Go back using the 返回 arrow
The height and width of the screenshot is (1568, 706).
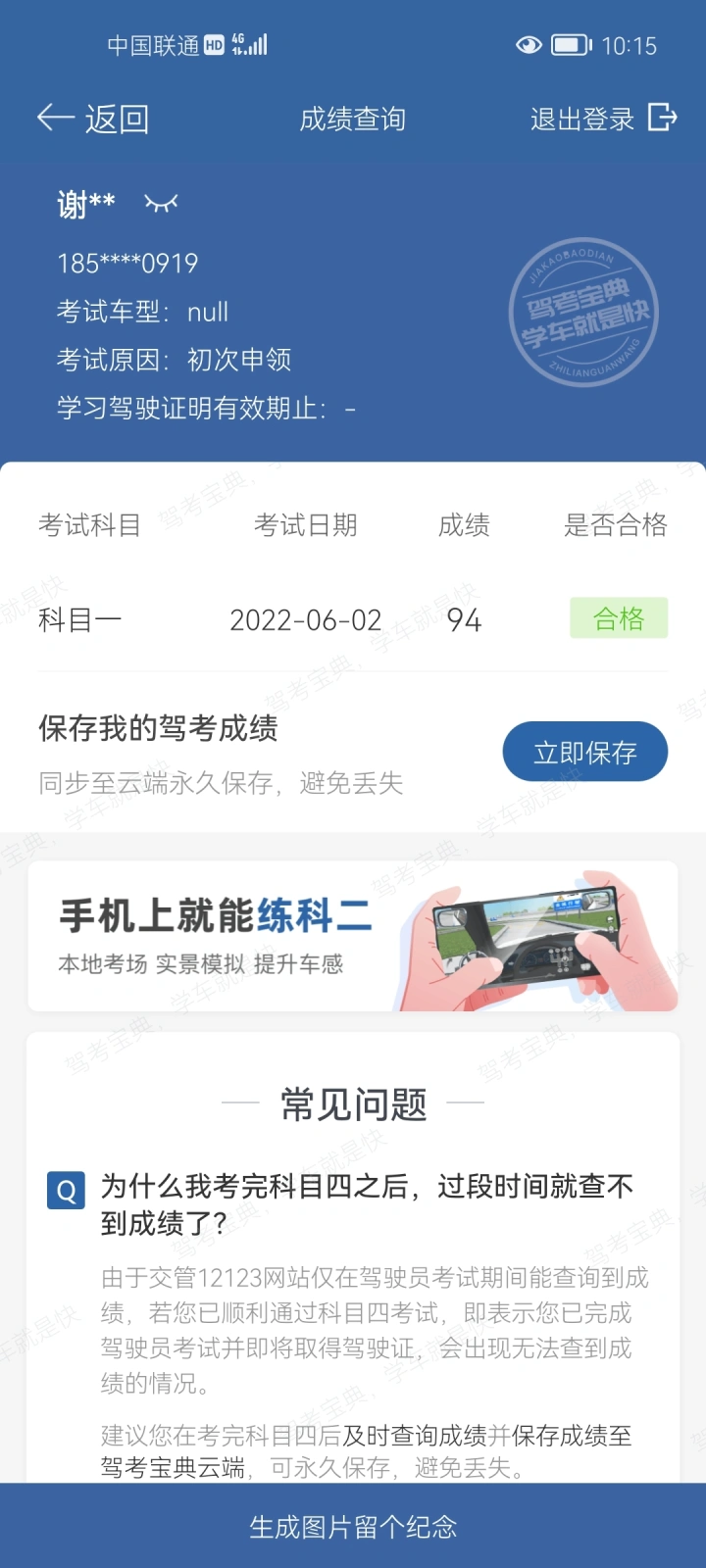point(93,119)
